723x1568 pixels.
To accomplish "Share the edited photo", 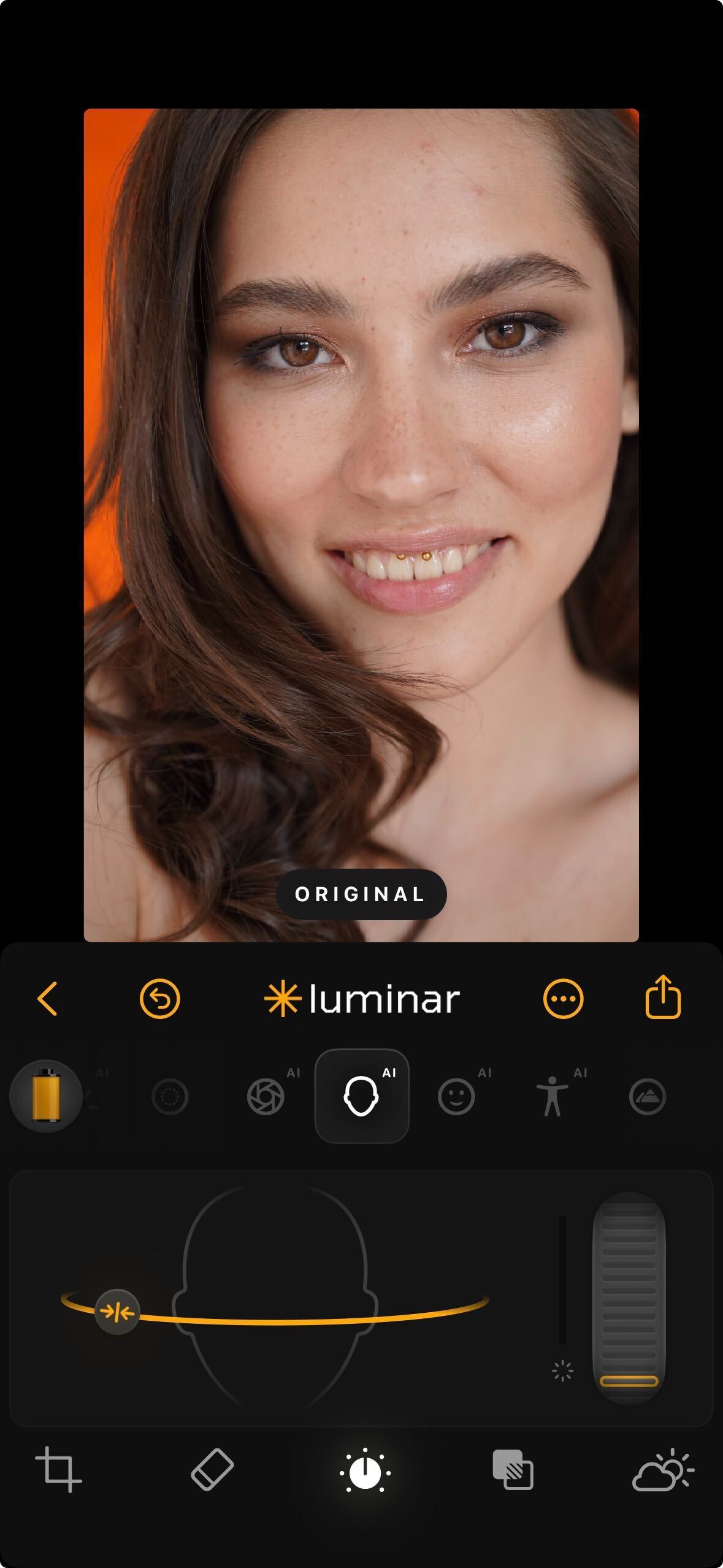I will (x=663, y=997).
